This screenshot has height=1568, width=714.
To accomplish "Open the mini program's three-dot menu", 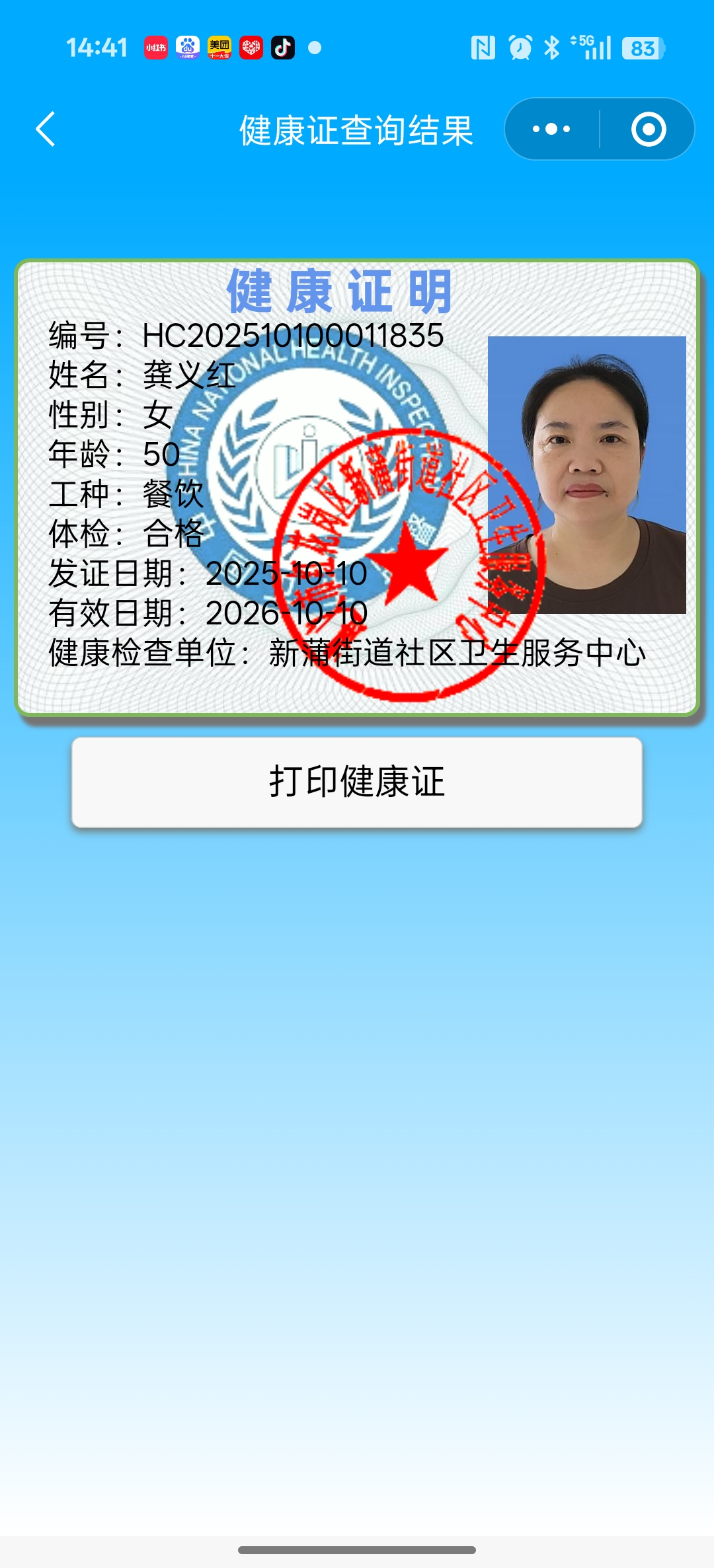I will pyautogui.click(x=551, y=129).
